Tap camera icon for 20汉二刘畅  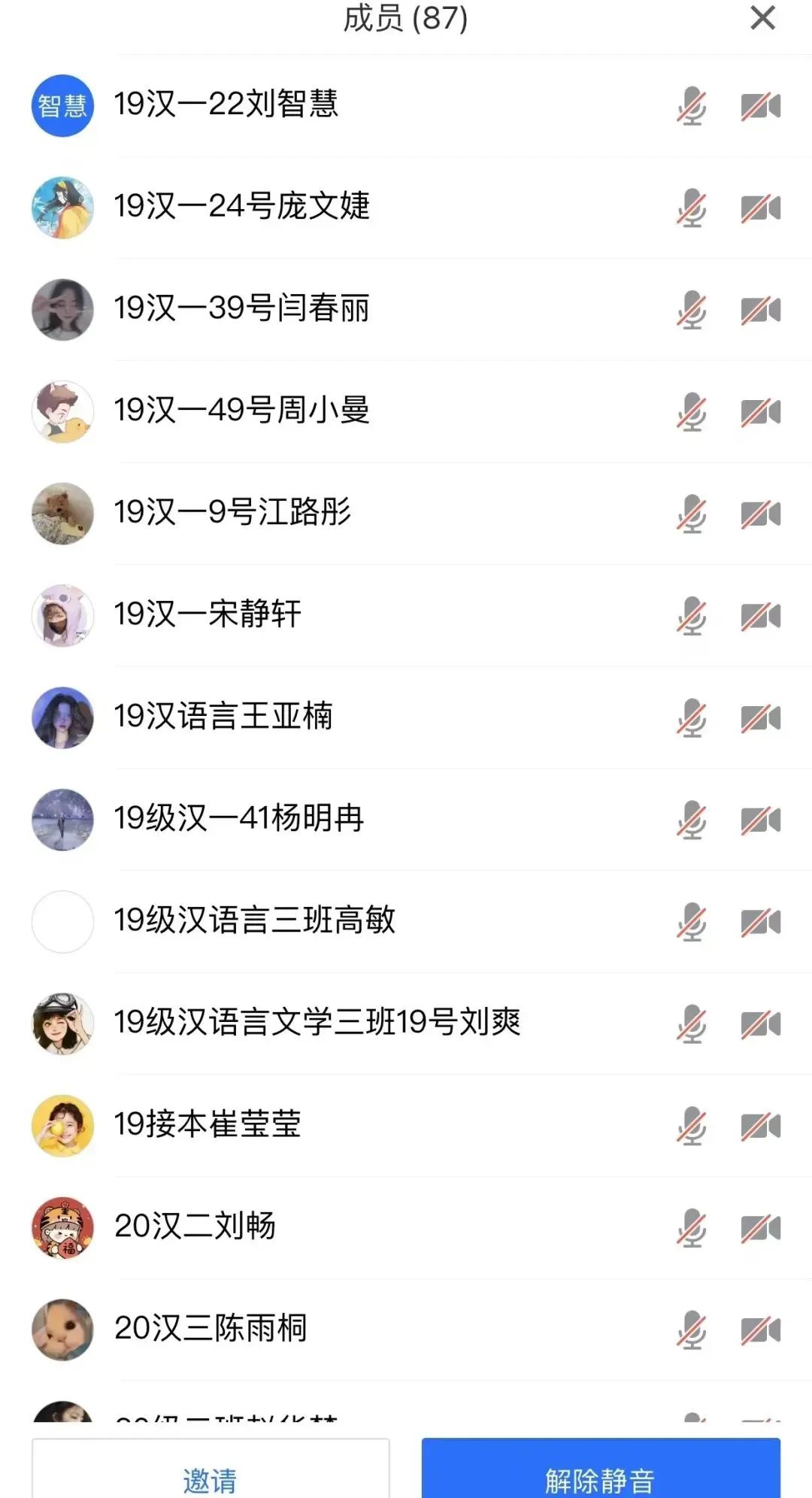(x=760, y=1228)
